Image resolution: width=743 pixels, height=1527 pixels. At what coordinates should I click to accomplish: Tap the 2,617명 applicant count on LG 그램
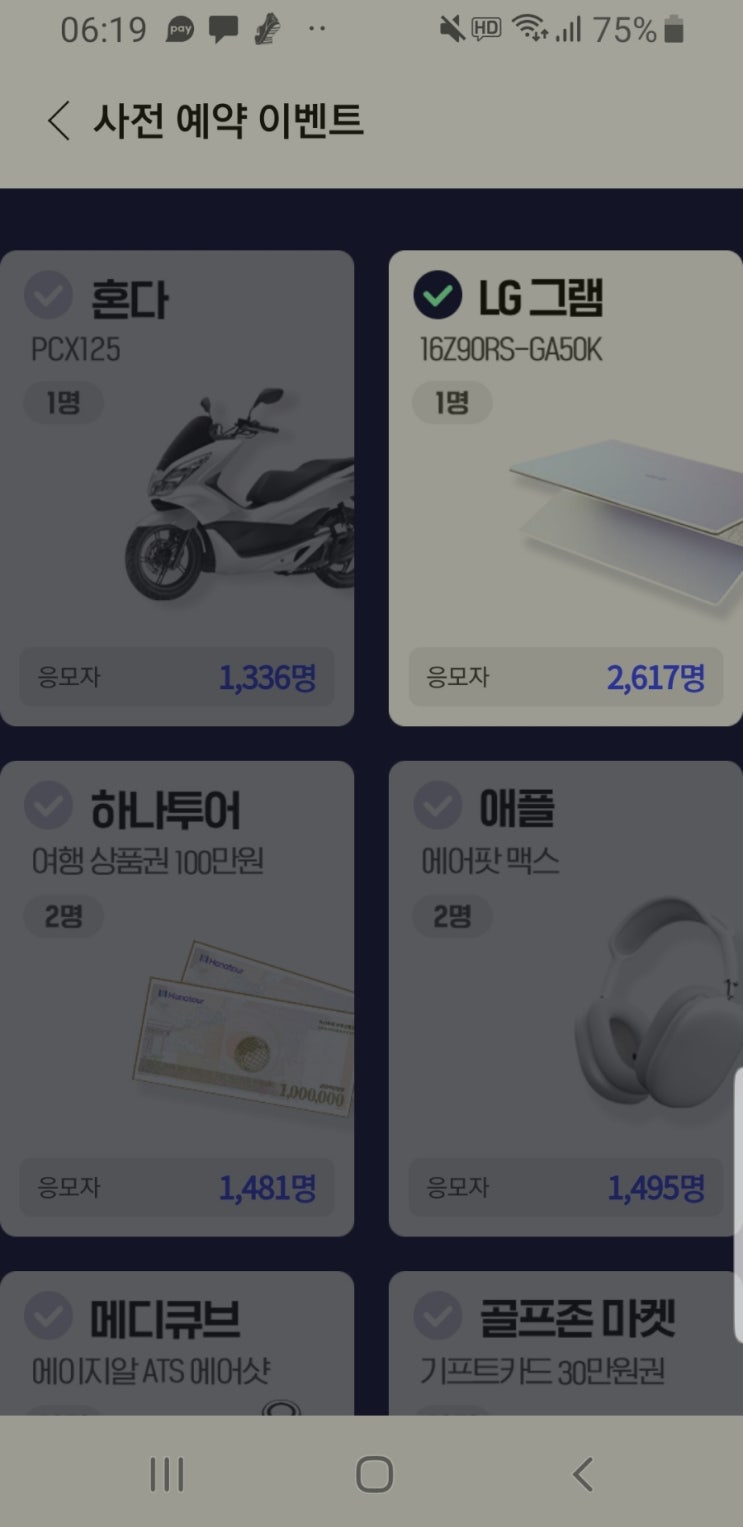(x=658, y=678)
